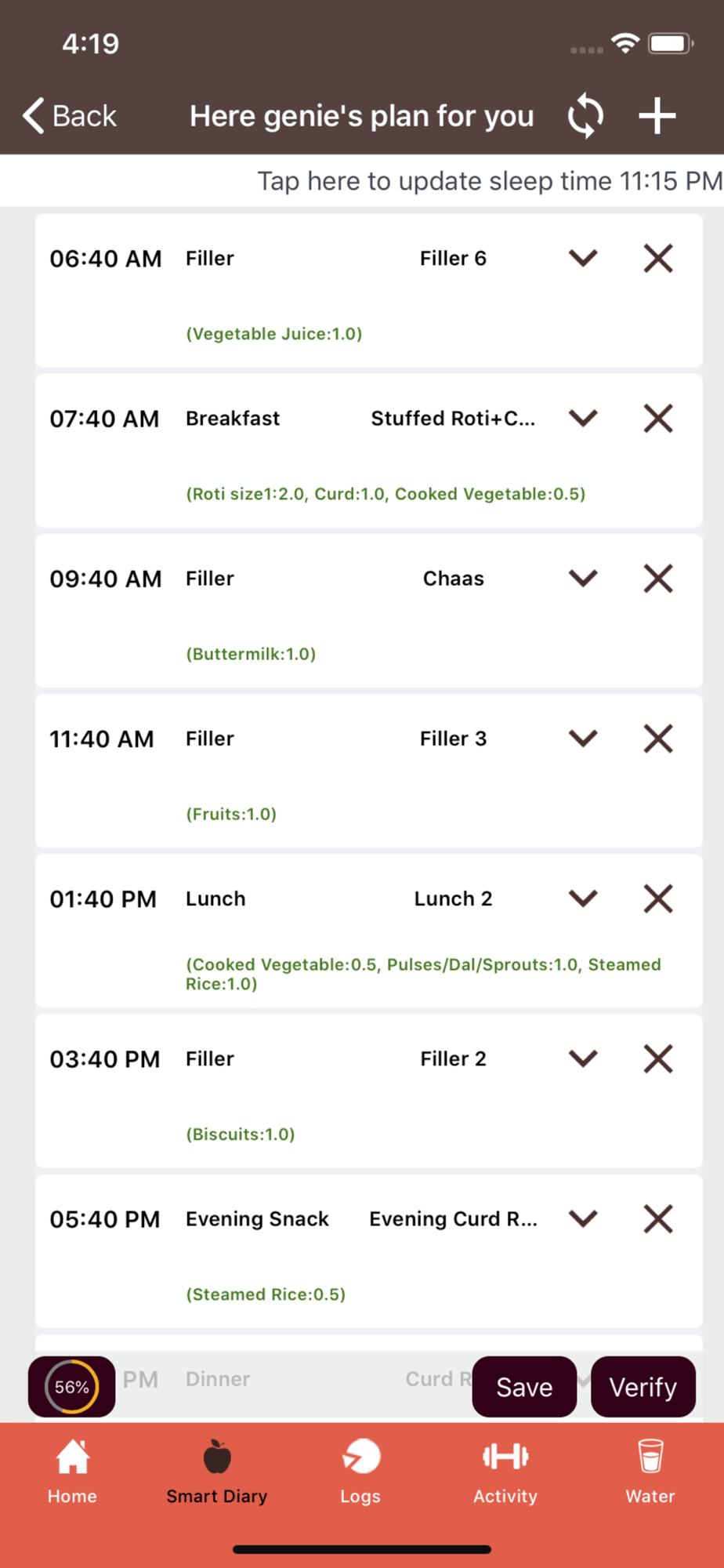
Task: Expand the Filler 3 options
Action: pyautogui.click(x=583, y=738)
